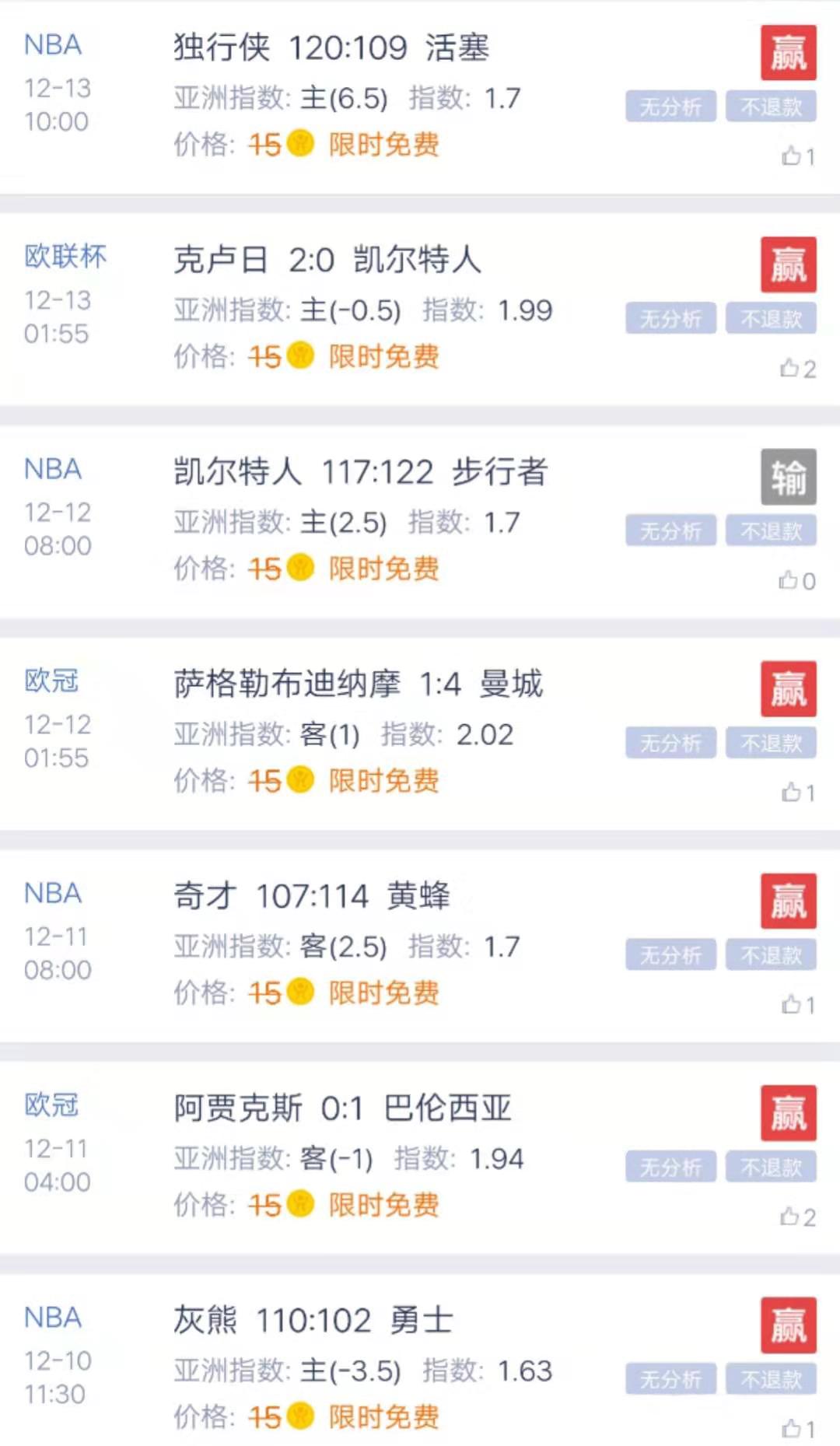Open the 萨格勒布迪纳摩 vs 曼城 prediction
This screenshot has height=1446, width=840.
[358, 684]
